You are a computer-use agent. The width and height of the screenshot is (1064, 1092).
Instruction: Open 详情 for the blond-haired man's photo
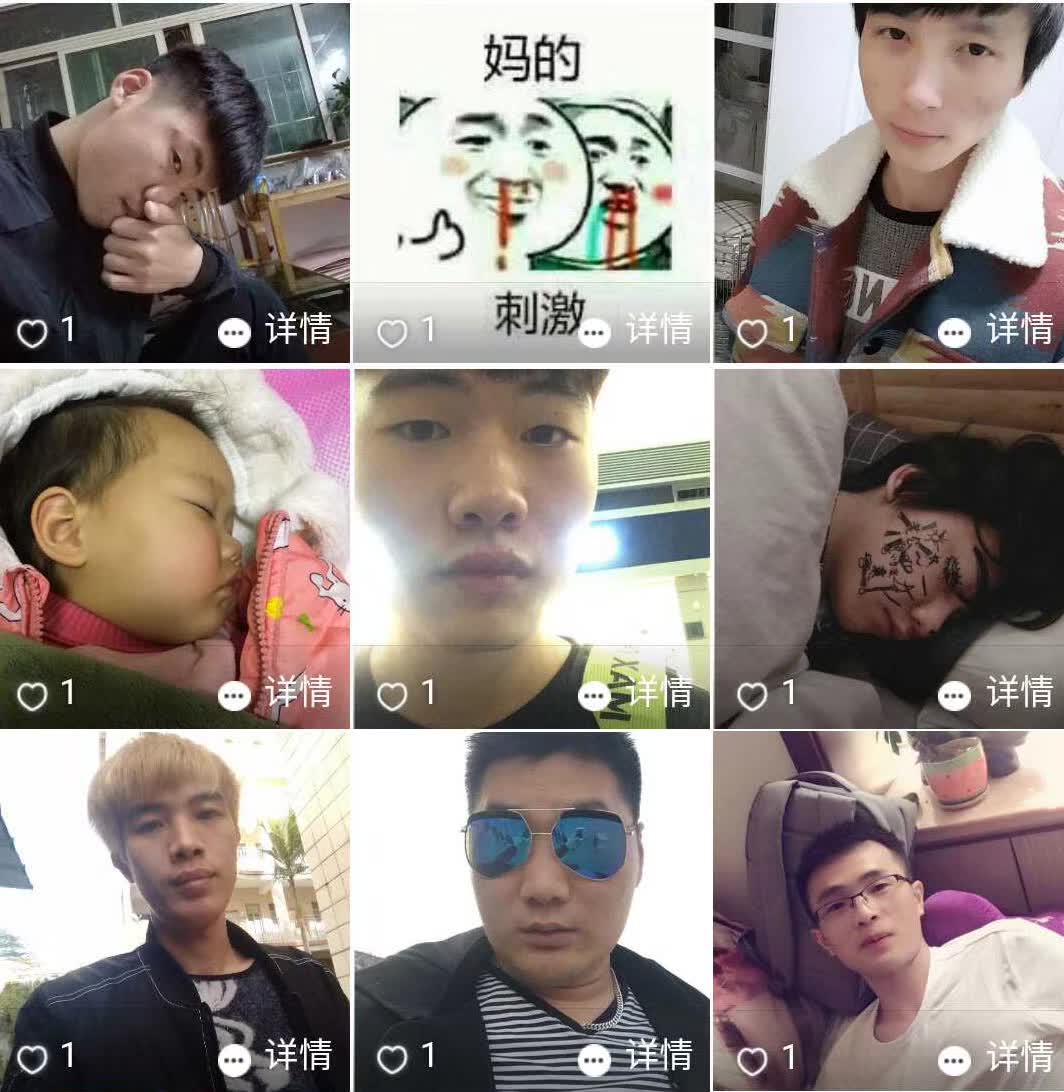(x=279, y=1056)
